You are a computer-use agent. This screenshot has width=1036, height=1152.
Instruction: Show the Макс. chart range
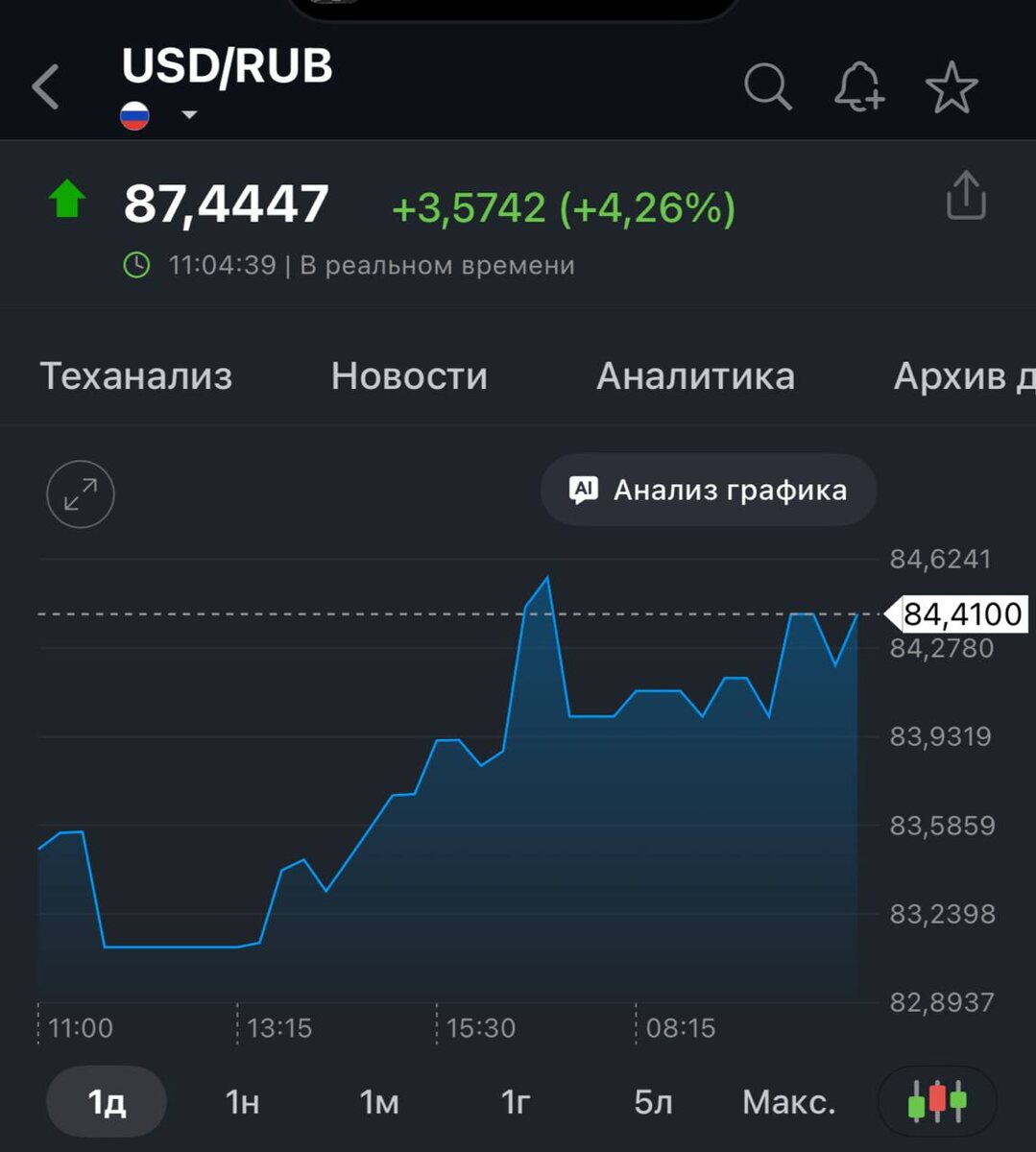point(789,1102)
